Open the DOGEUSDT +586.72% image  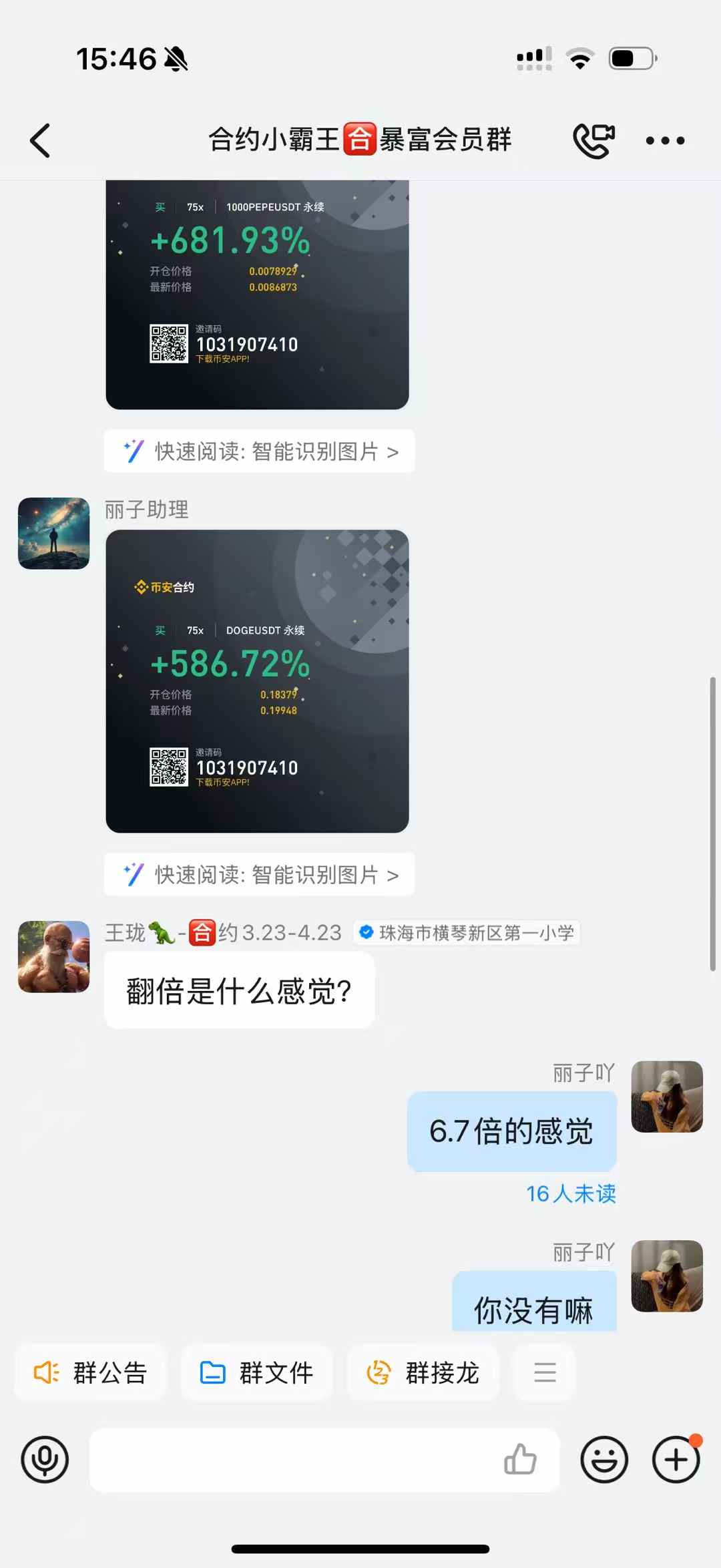[257, 680]
